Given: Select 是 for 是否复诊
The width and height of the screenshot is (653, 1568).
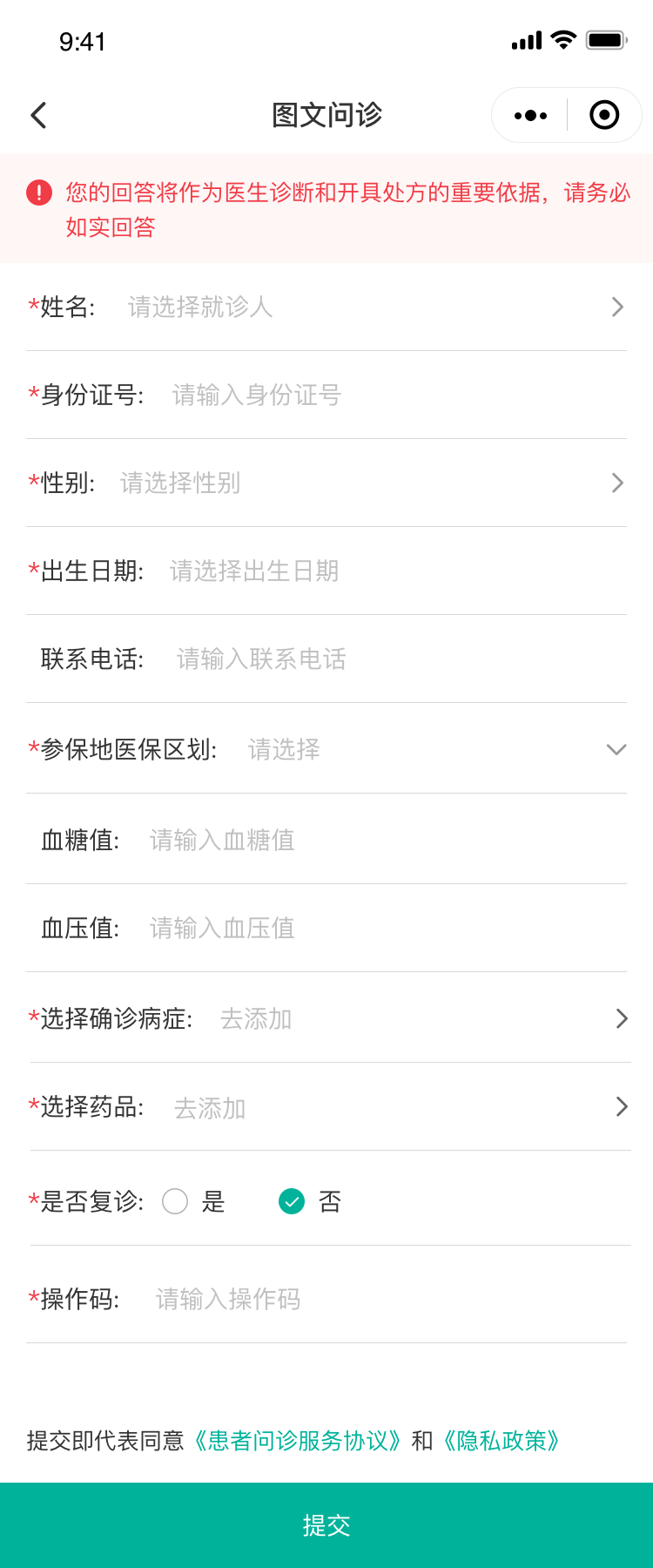Looking at the screenshot, I should tap(176, 1202).
